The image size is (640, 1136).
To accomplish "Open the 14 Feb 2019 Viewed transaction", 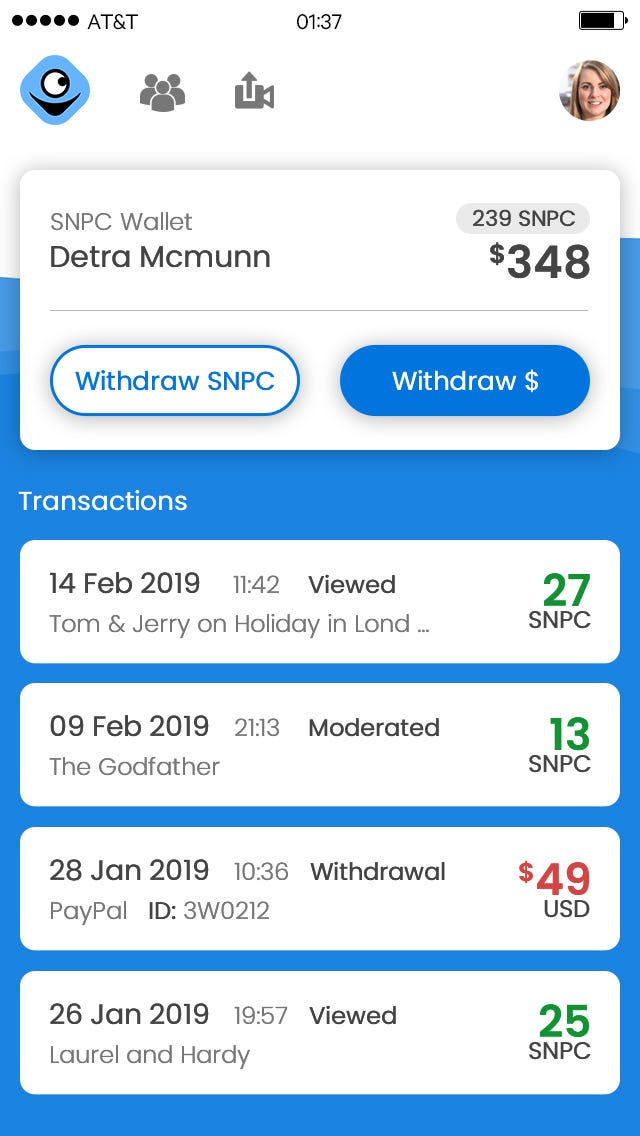I will (320, 601).
